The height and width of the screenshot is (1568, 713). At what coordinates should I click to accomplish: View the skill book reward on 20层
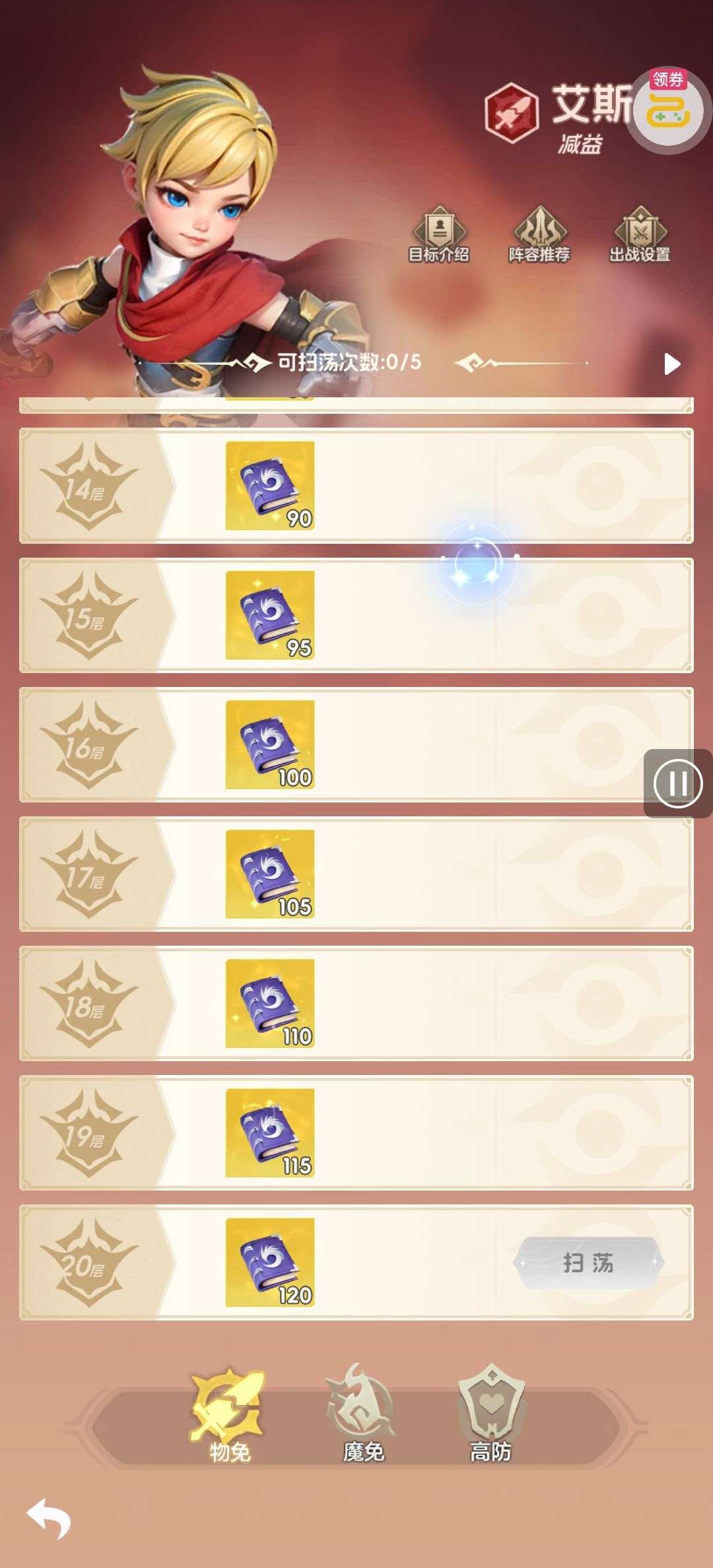270,1262
